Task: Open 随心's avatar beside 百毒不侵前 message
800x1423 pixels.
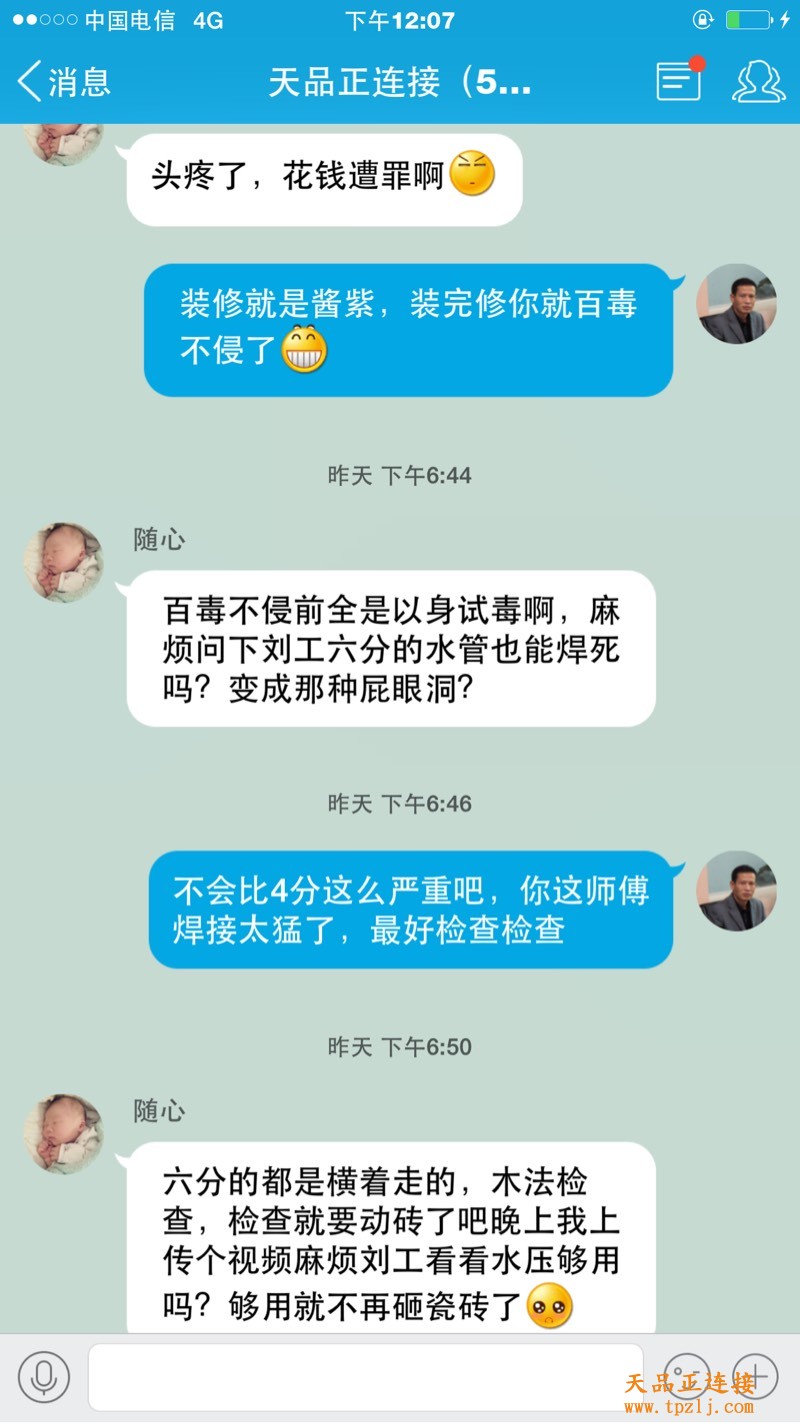Action: point(64,562)
